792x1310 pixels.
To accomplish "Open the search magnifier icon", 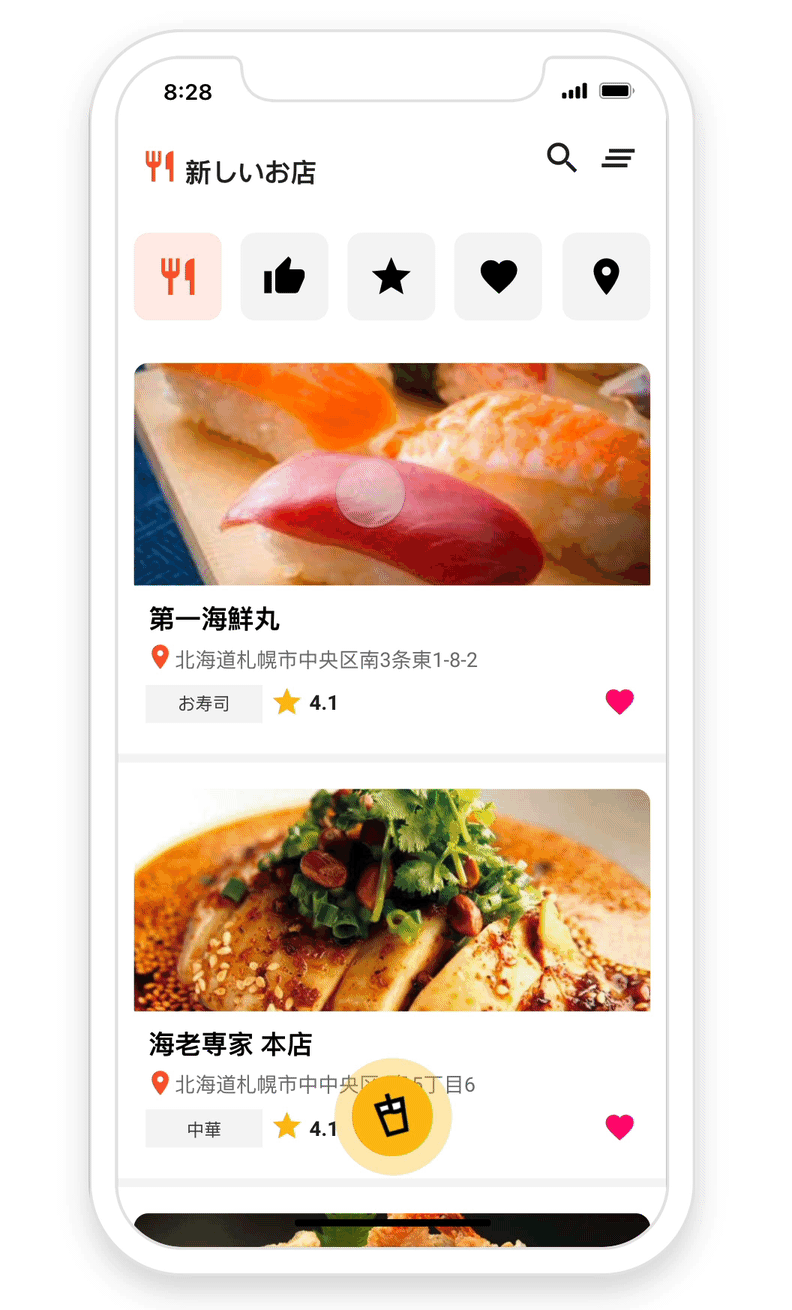I will (562, 158).
